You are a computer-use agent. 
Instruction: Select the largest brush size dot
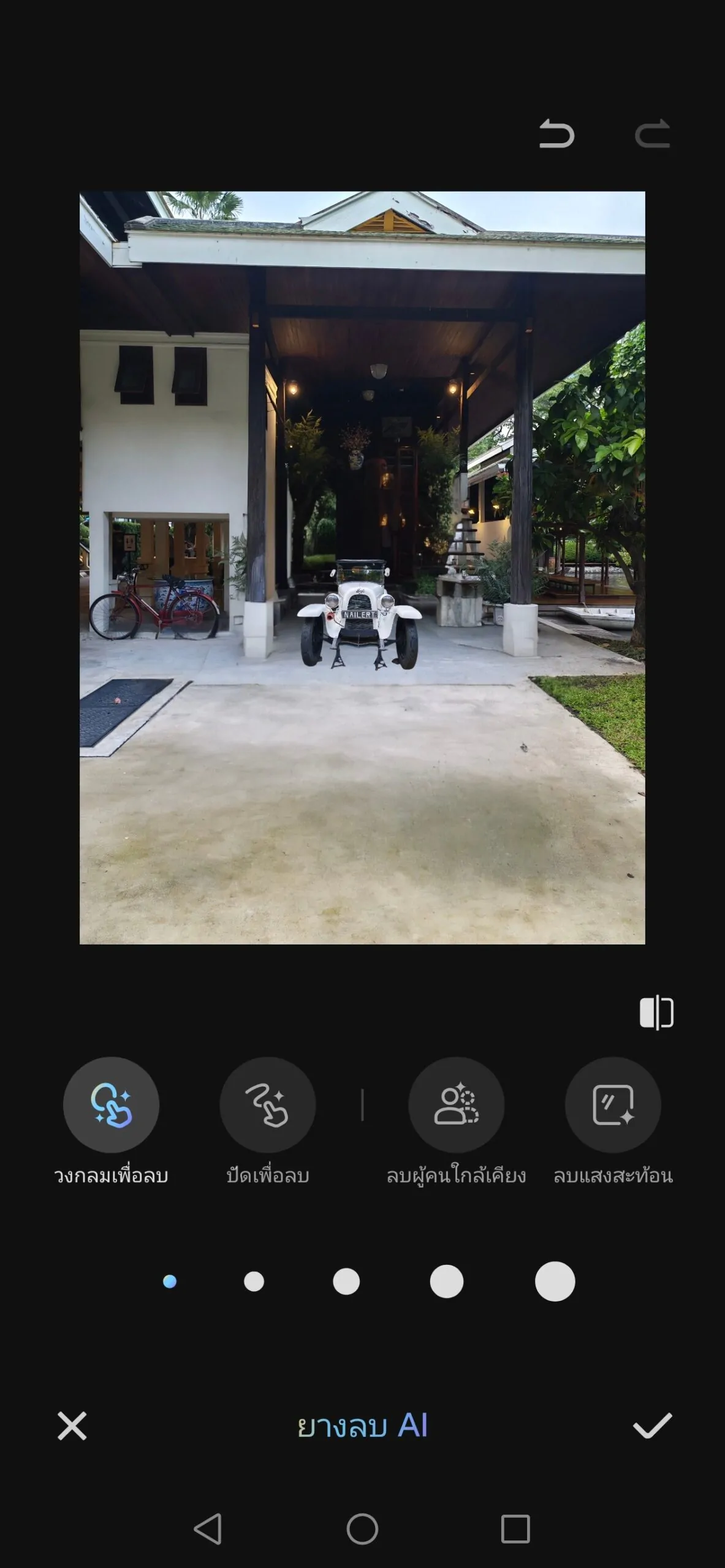click(x=555, y=1281)
